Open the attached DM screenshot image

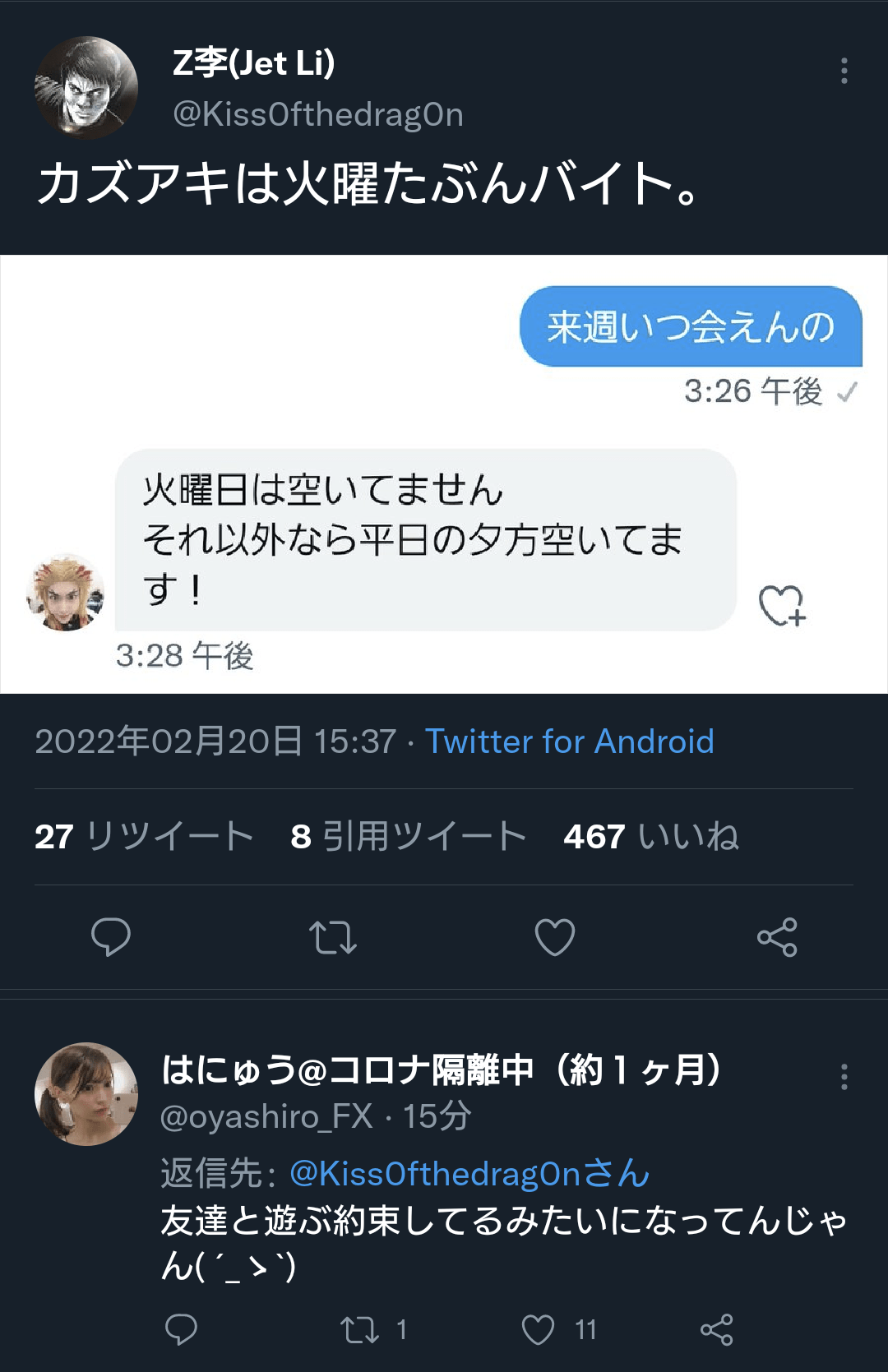[x=444, y=474]
